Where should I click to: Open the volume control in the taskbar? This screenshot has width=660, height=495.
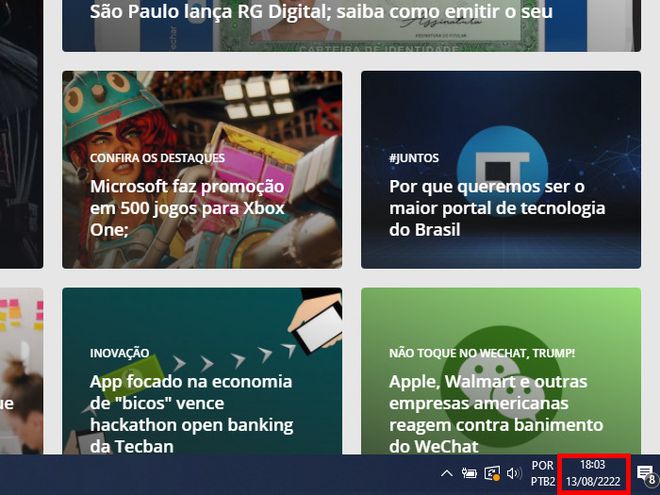514,474
